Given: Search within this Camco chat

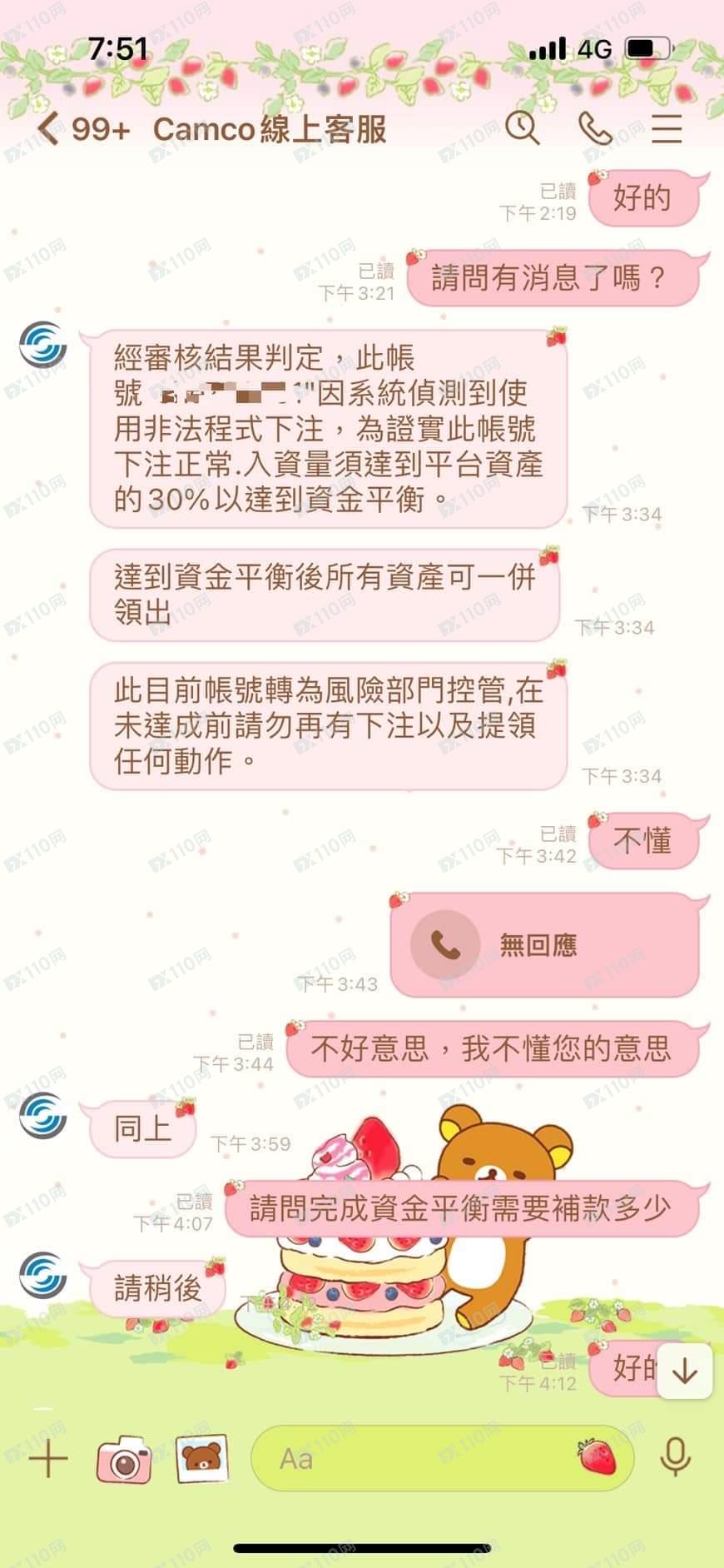Looking at the screenshot, I should tap(523, 129).
